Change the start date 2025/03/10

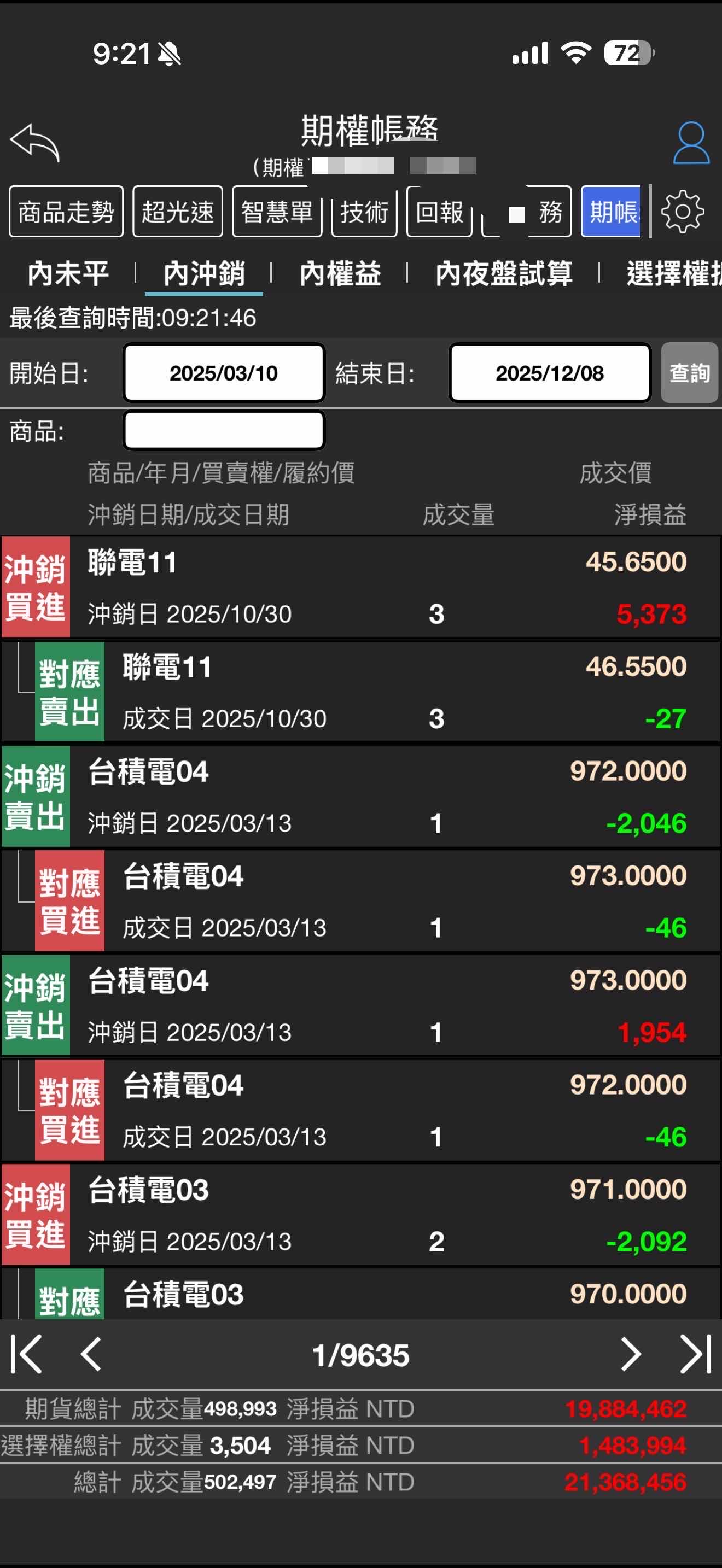pyautogui.click(x=223, y=373)
